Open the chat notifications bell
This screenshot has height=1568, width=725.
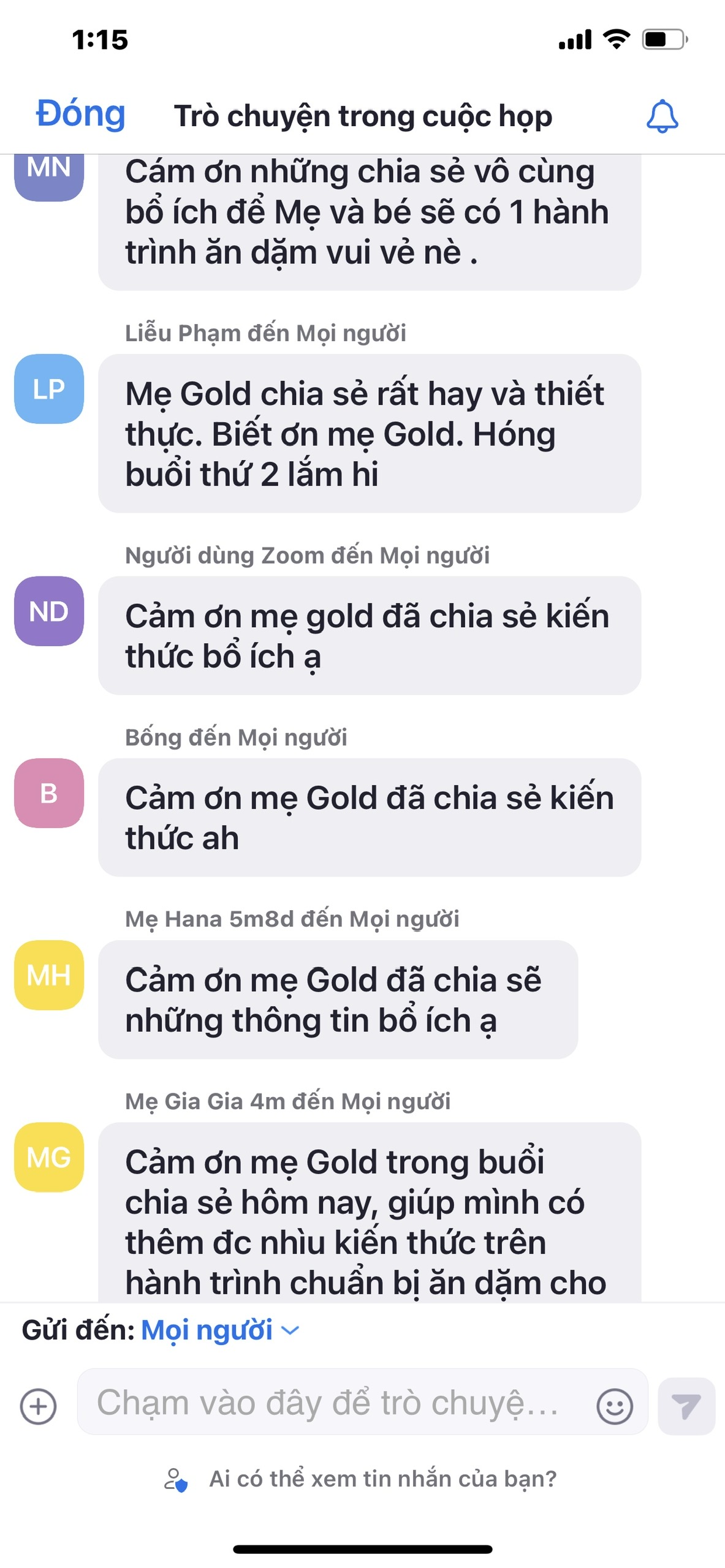(x=662, y=116)
